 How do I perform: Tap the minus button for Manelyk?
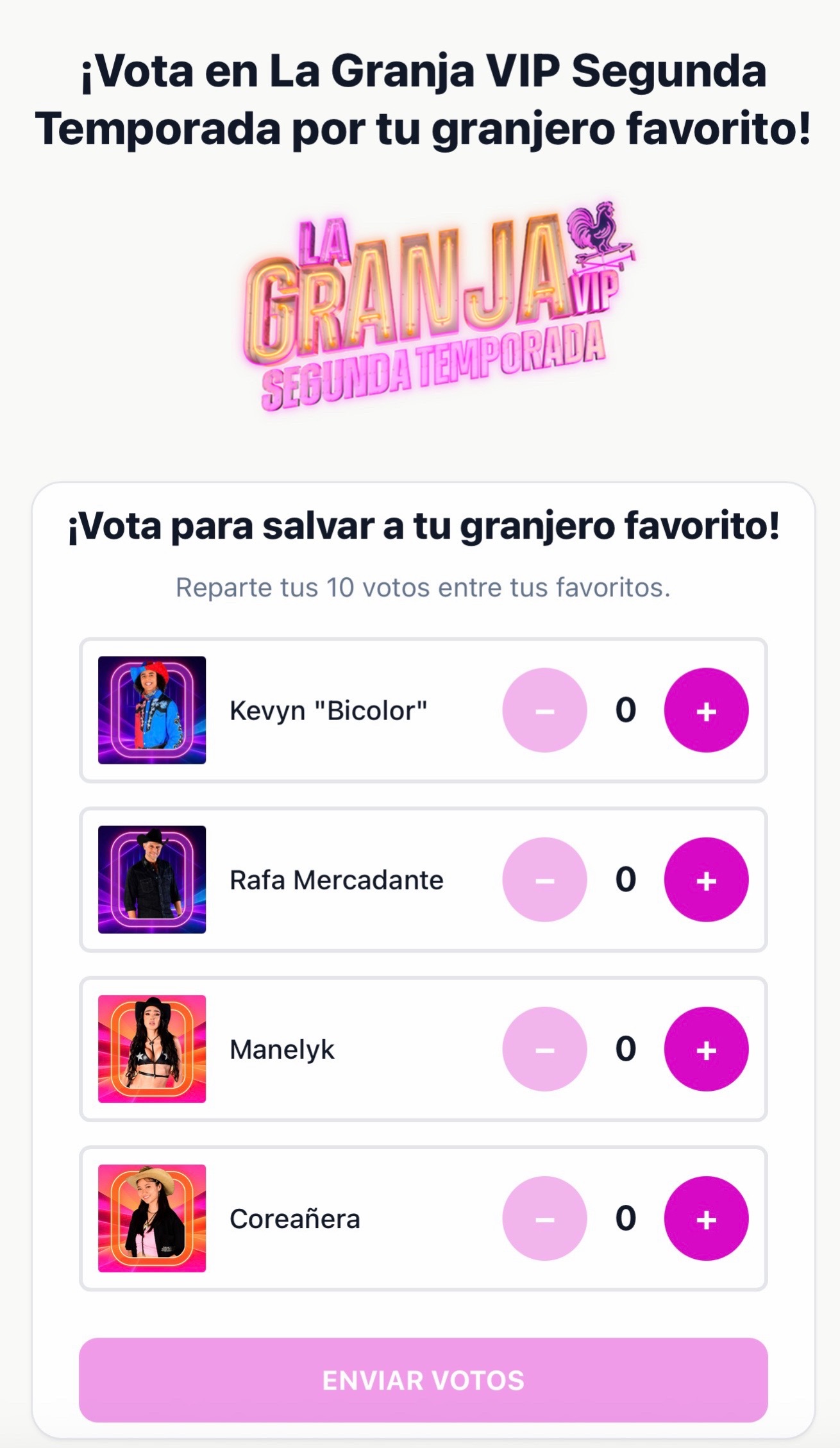(x=544, y=1048)
